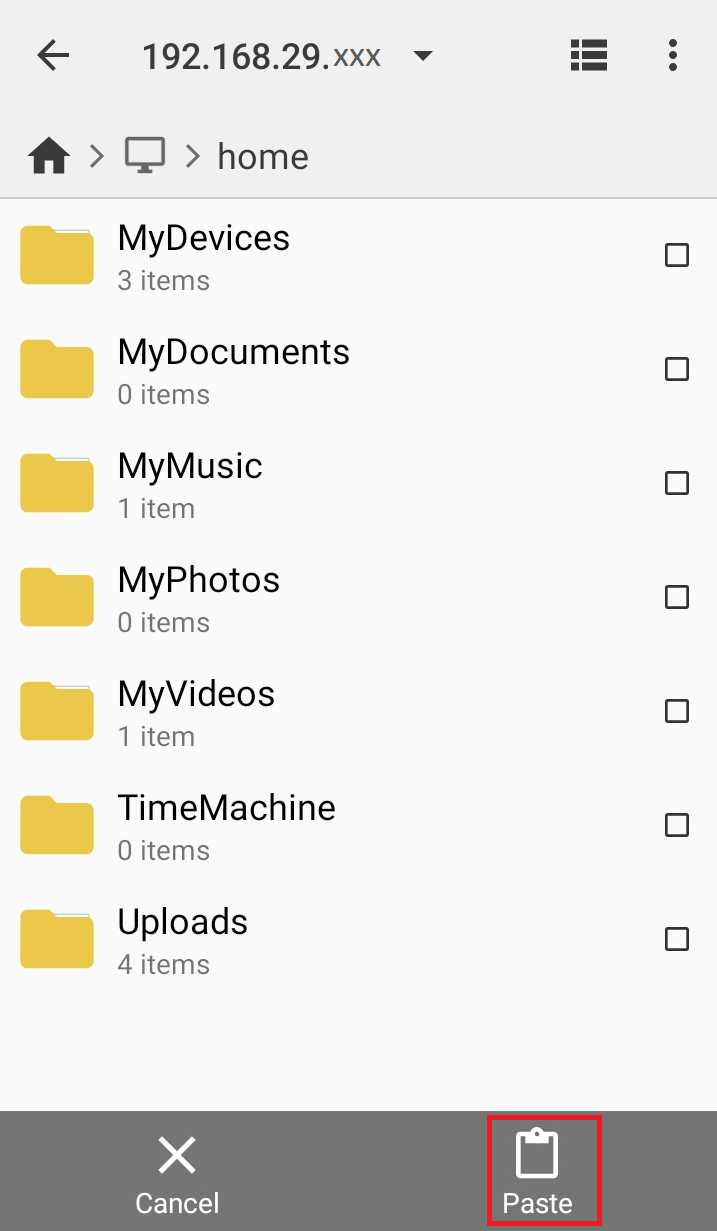717x1231 pixels.
Task: Mark the Uploads folder checkbox
Action: (677, 939)
